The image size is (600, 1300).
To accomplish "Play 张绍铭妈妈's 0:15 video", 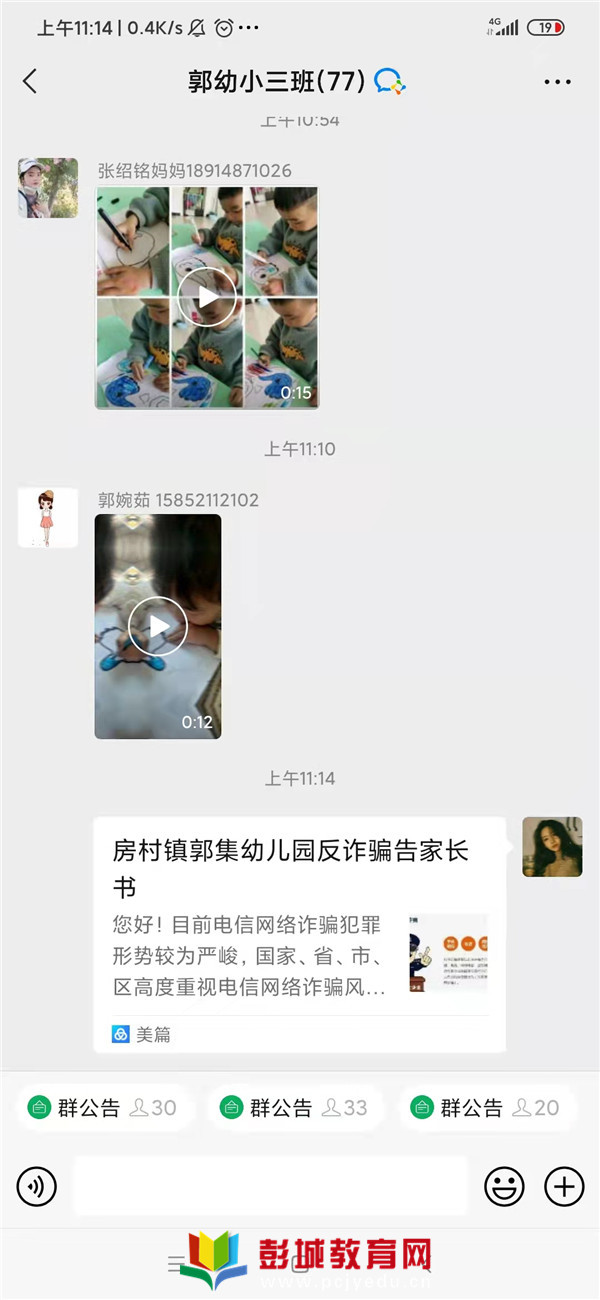I will [x=207, y=297].
